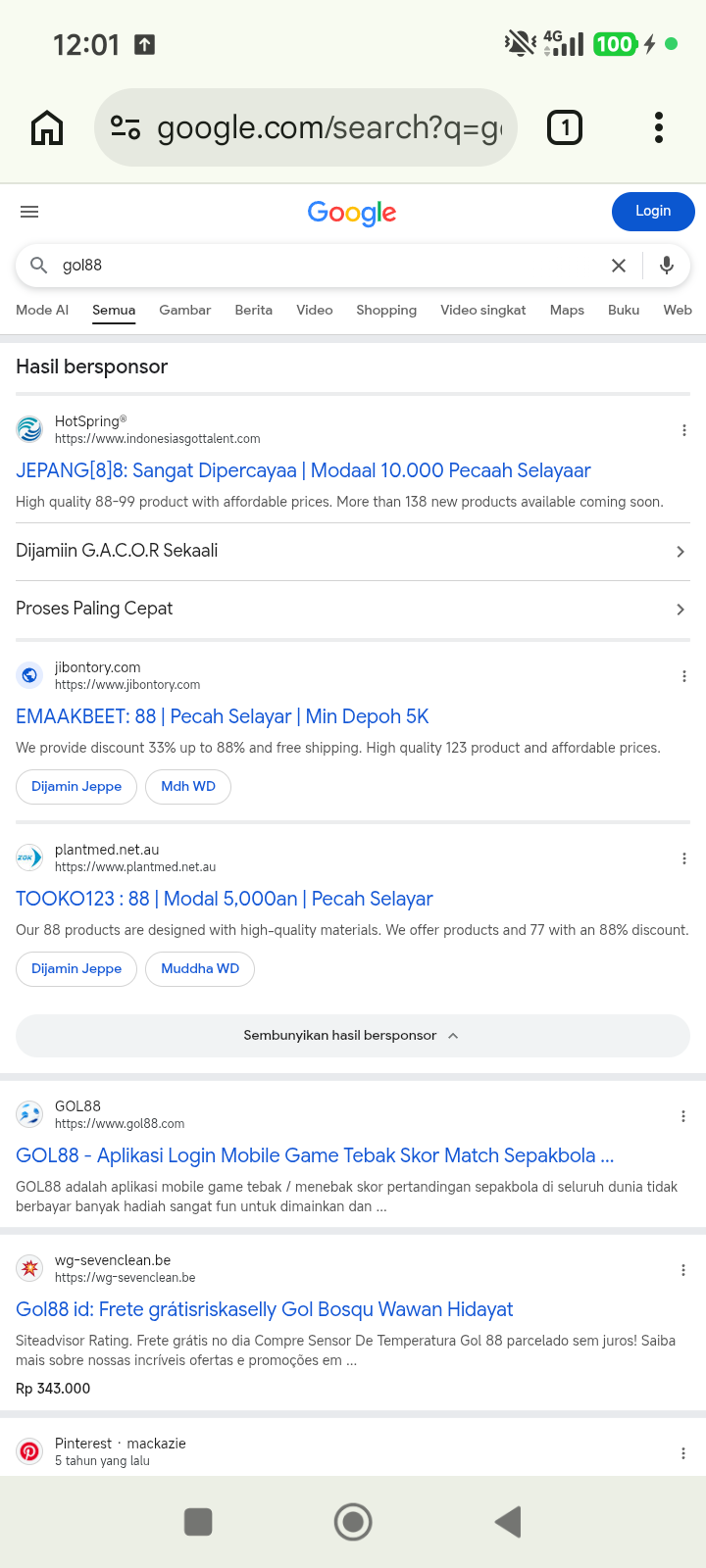
Task: Collapse sponsored results via Sembunyikan hasil bersponsor
Action: [353, 1036]
